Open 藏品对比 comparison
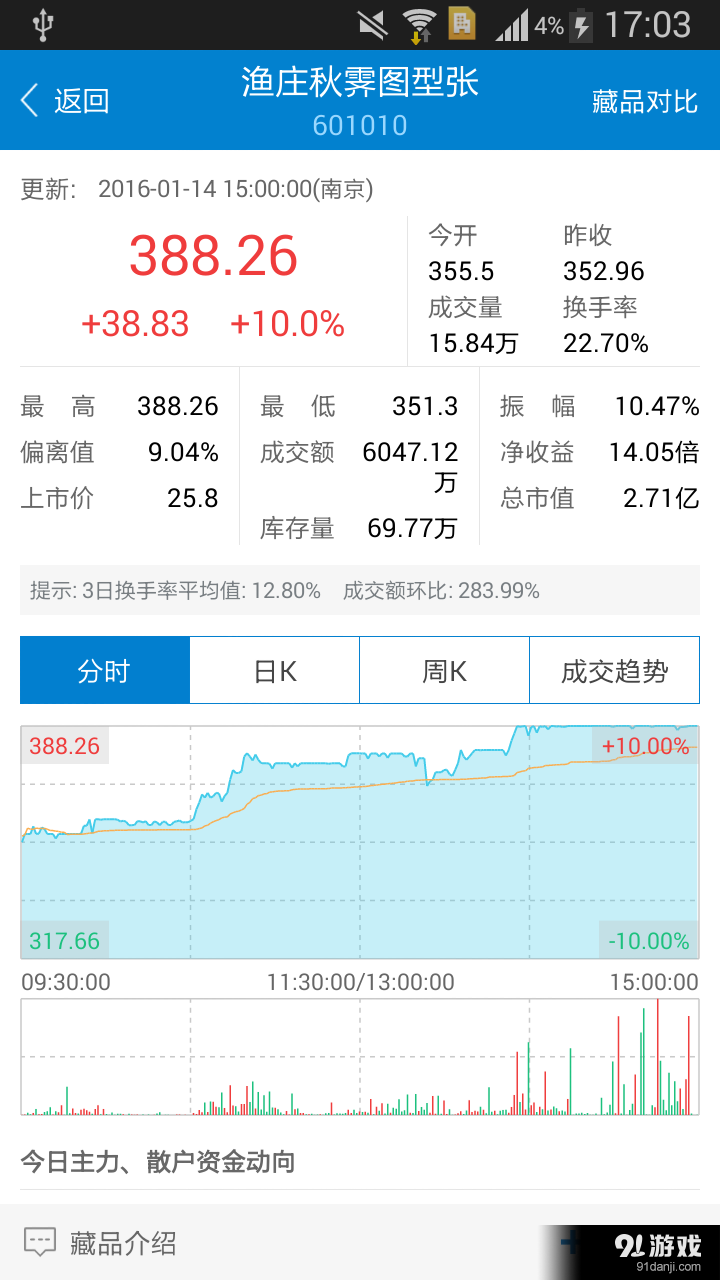Screen dimensions: 720x1280 coord(645,101)
